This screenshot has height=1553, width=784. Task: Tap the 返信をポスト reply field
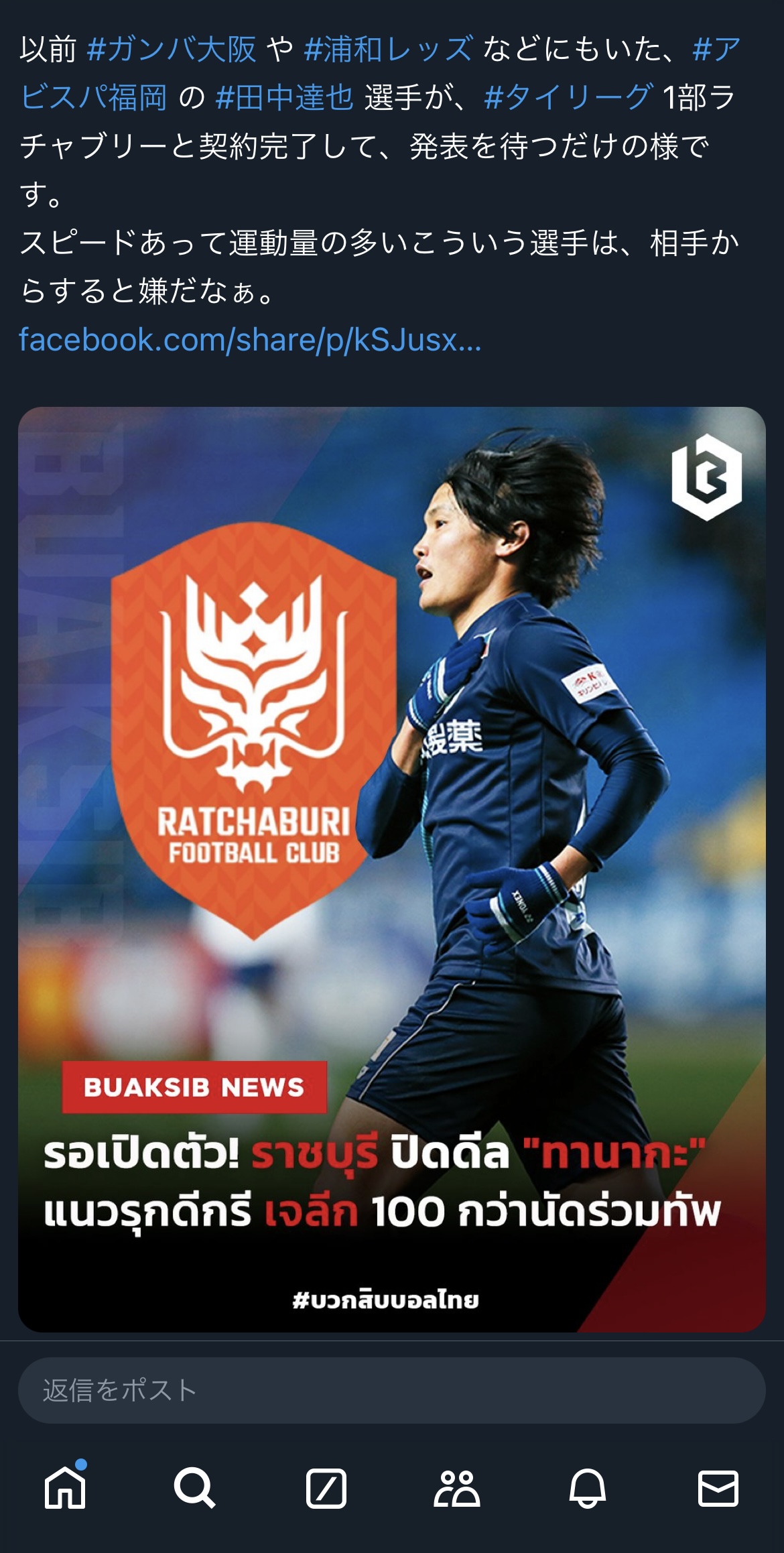pyautogui.click(x=391, y=1390)
